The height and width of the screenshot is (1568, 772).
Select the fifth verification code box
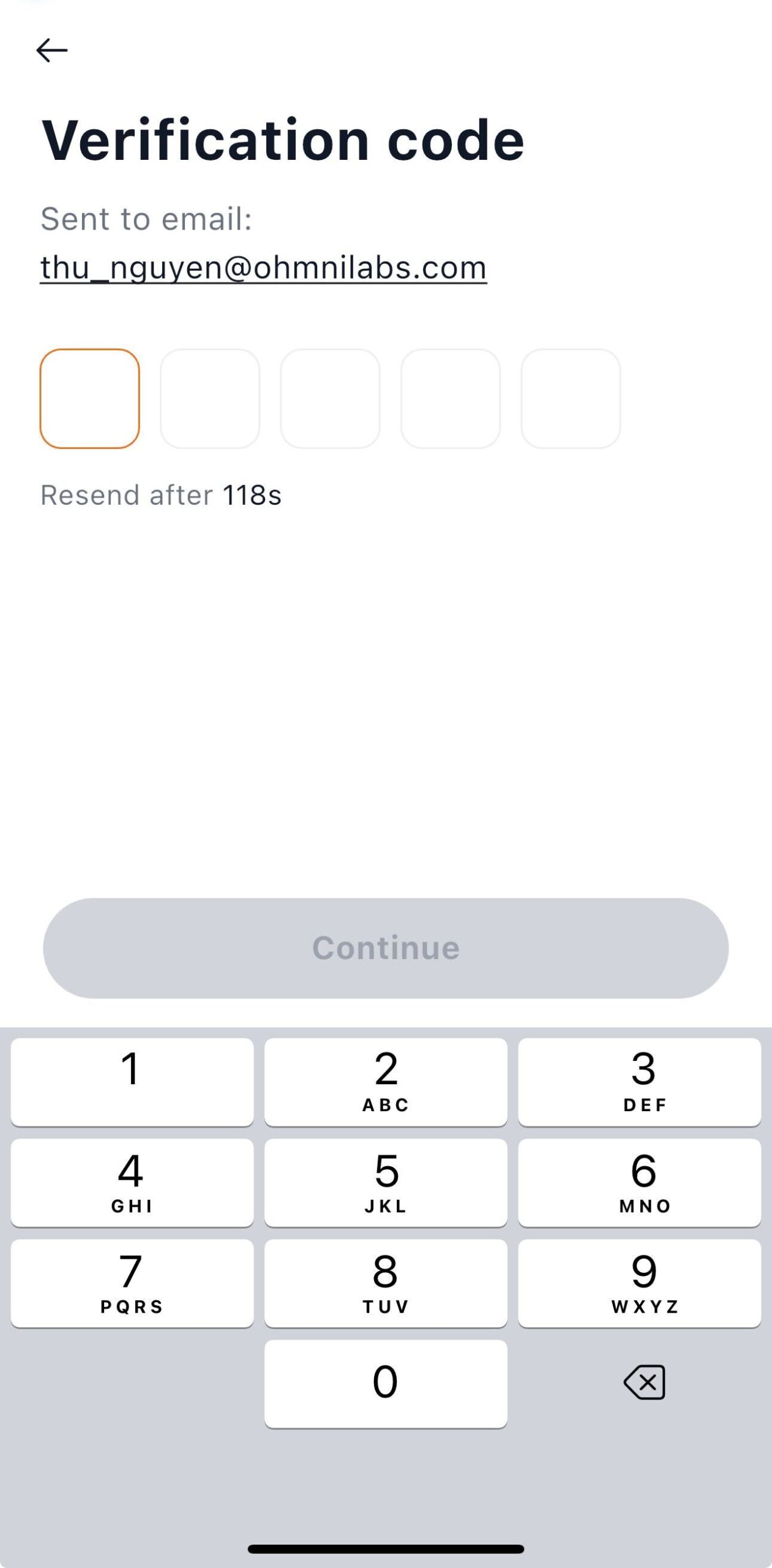[571, 399]
